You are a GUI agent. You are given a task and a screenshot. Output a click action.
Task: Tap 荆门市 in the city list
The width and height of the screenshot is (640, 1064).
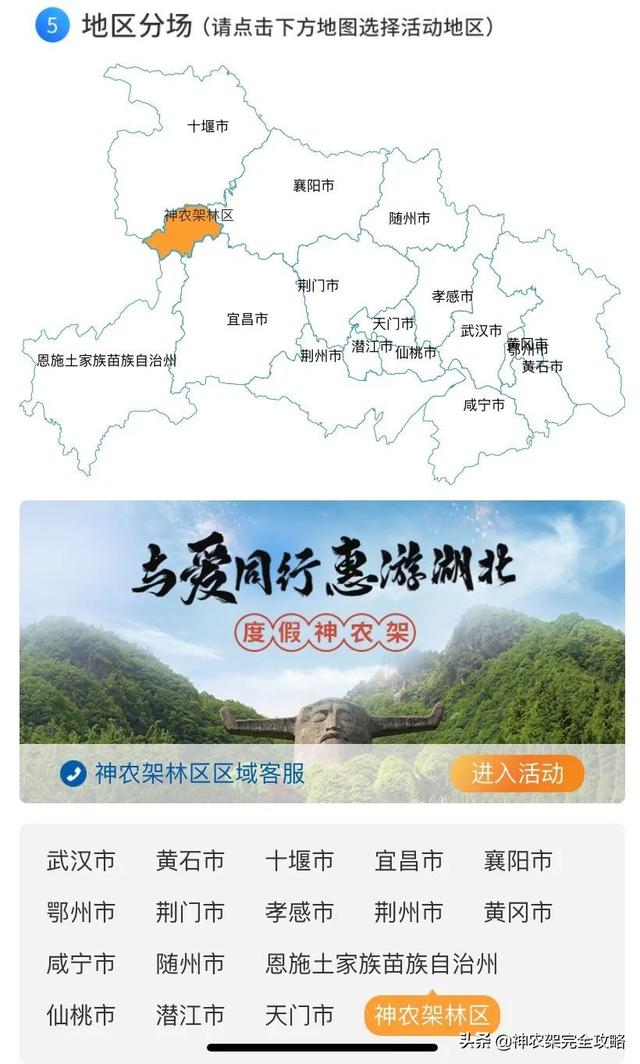190,912
